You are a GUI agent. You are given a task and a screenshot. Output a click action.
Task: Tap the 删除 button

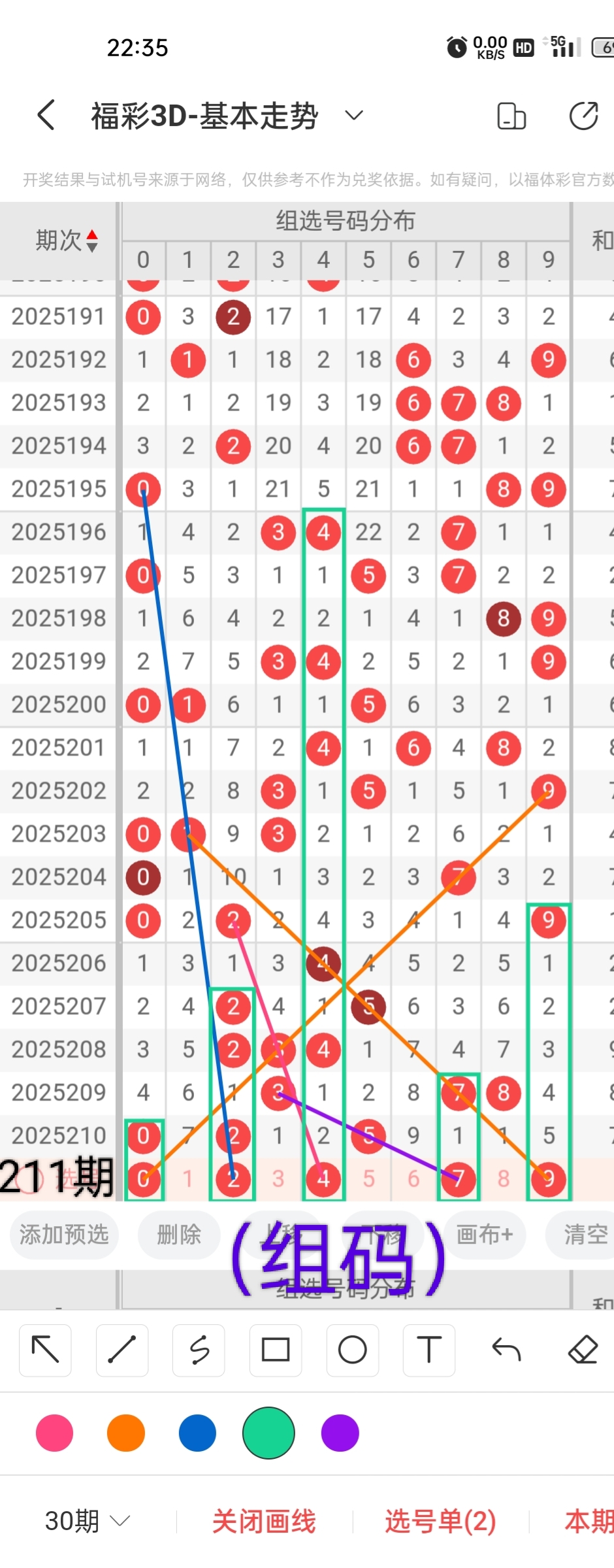pyautogui.click(x=179, y=1235)
